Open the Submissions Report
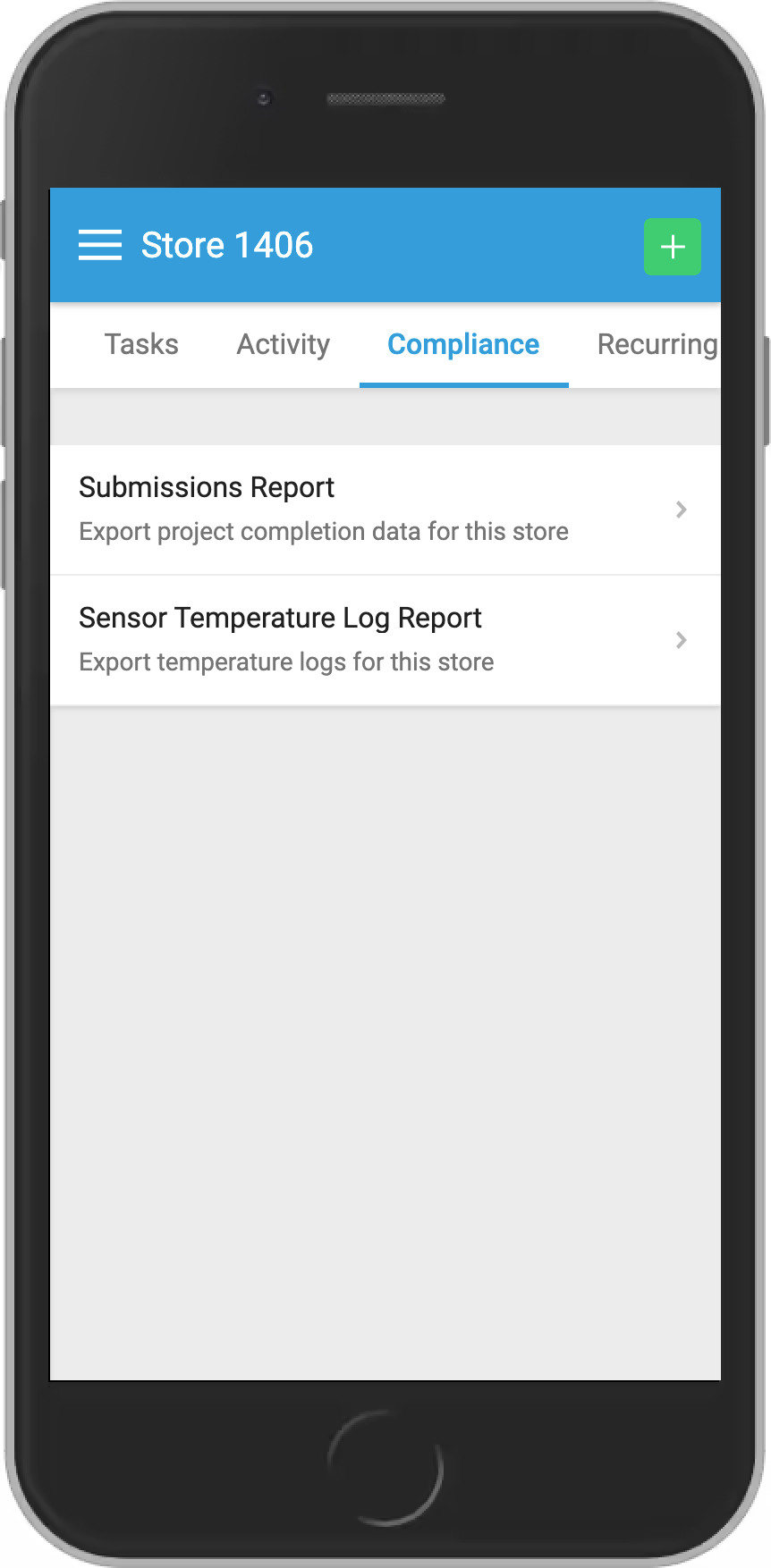Viewport: 771px width, 1568px height. (385, 510)
